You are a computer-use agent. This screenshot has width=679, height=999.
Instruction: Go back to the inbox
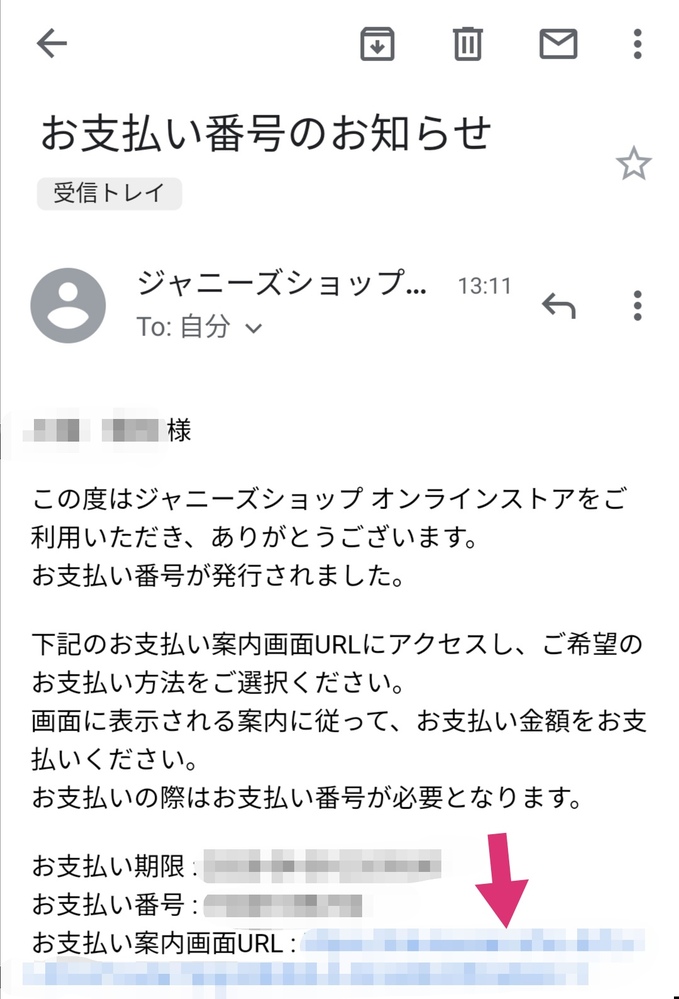click(52, 44)
